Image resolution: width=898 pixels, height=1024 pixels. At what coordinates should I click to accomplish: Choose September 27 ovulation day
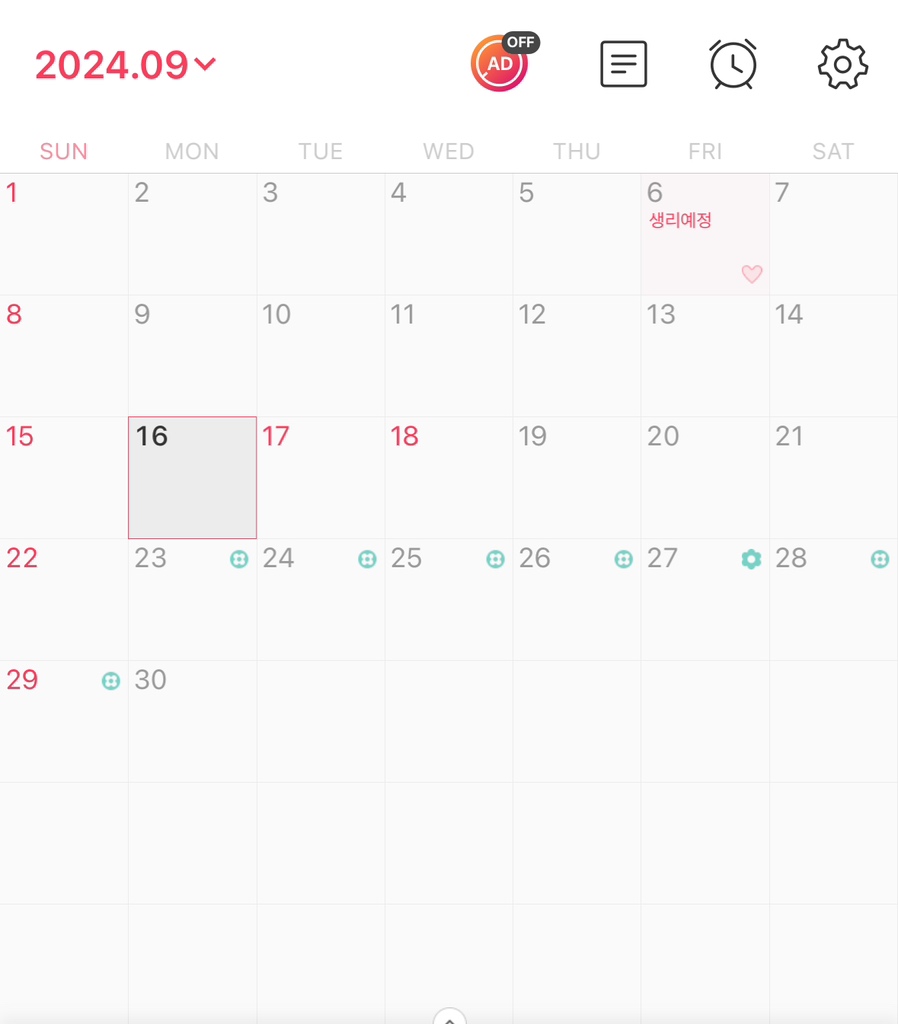(x=704, y=600)
